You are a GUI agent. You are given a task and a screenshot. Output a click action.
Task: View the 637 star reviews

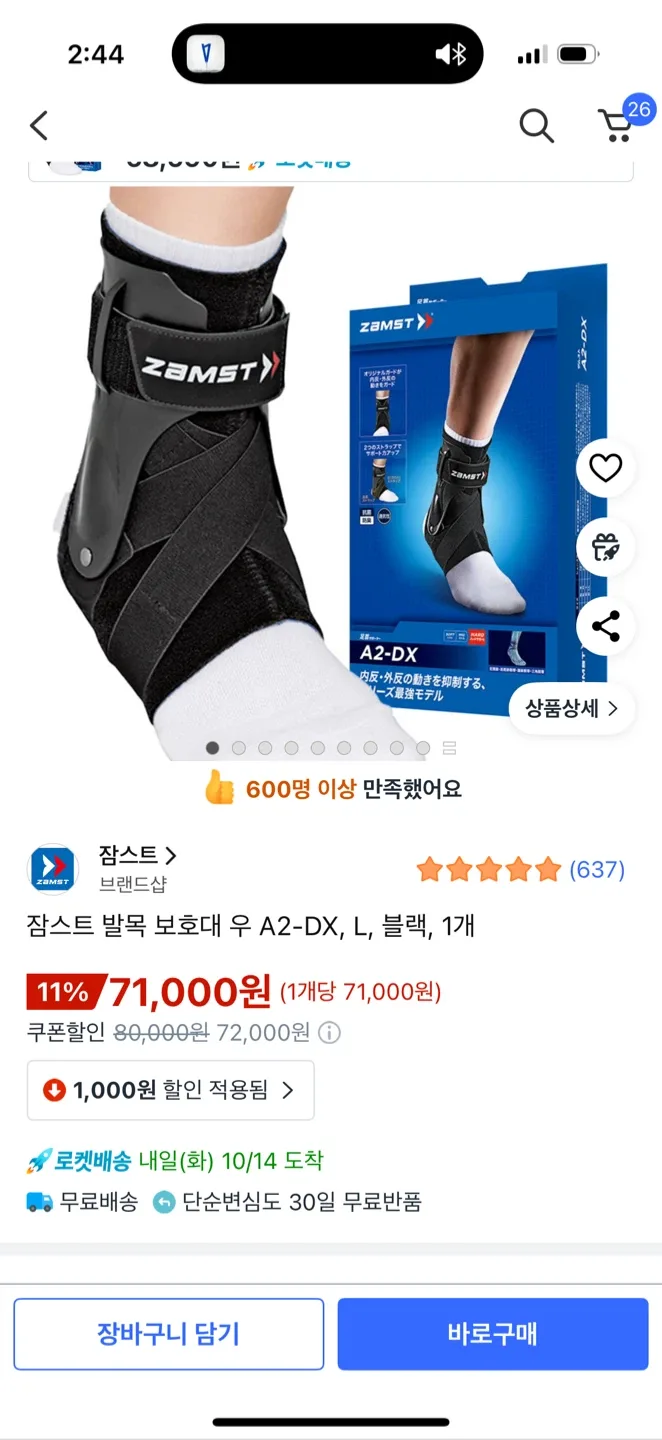(x=520, y=870)
